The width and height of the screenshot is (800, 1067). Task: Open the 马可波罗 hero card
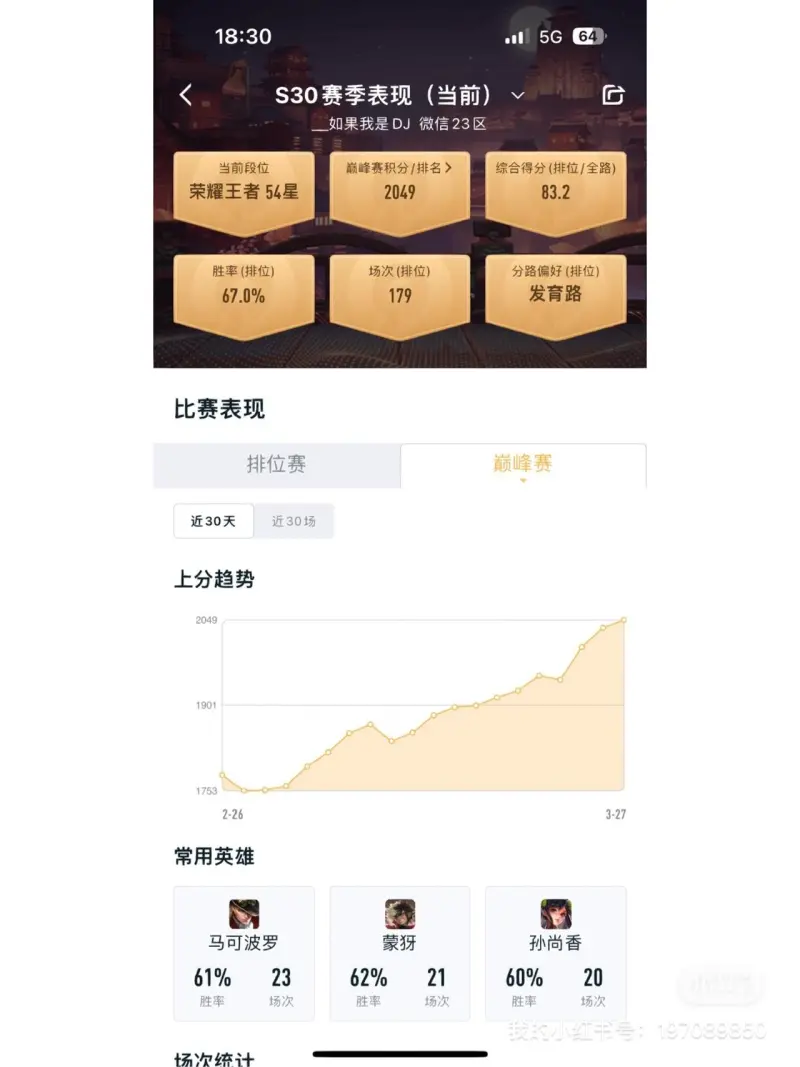coord(243,952)
